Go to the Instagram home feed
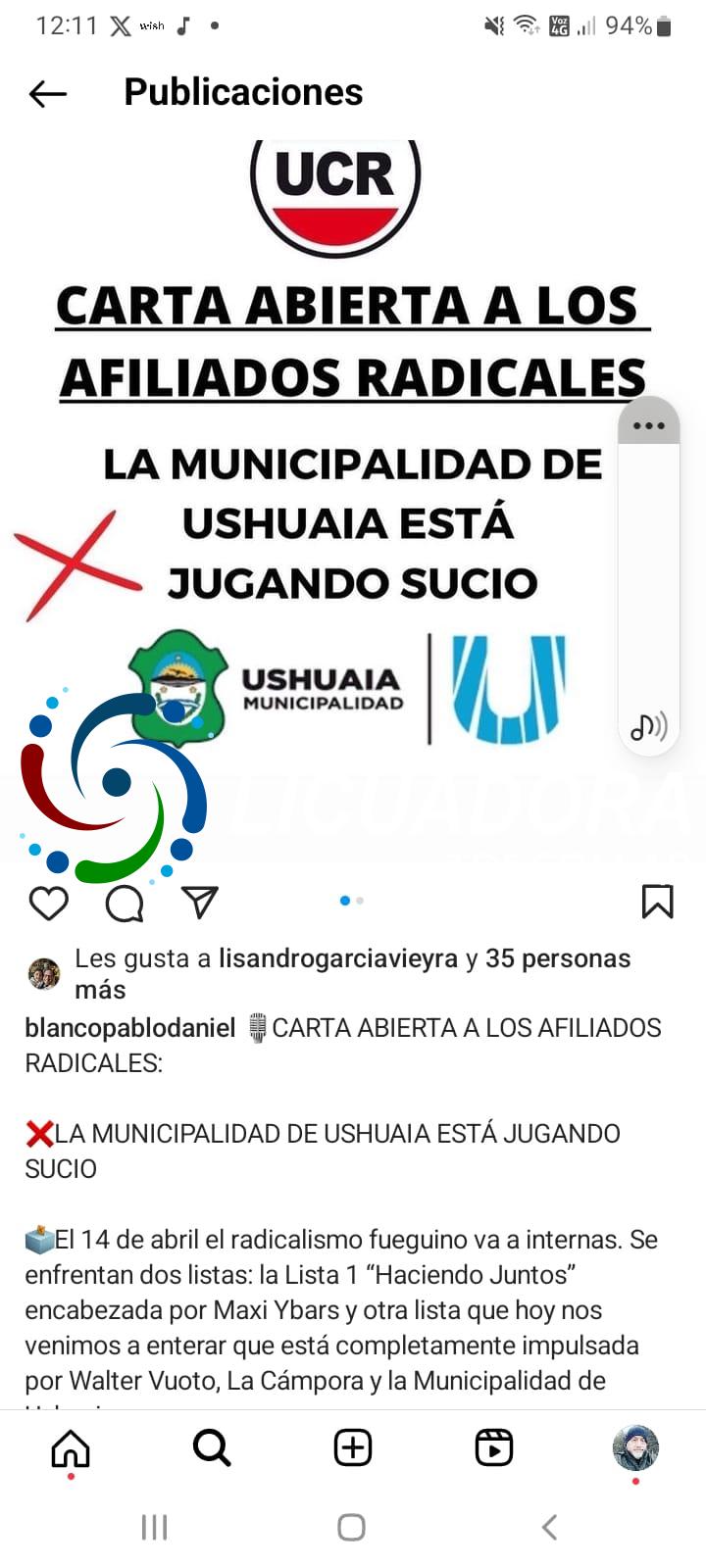706x1568 pixels. pos(71,1447)
